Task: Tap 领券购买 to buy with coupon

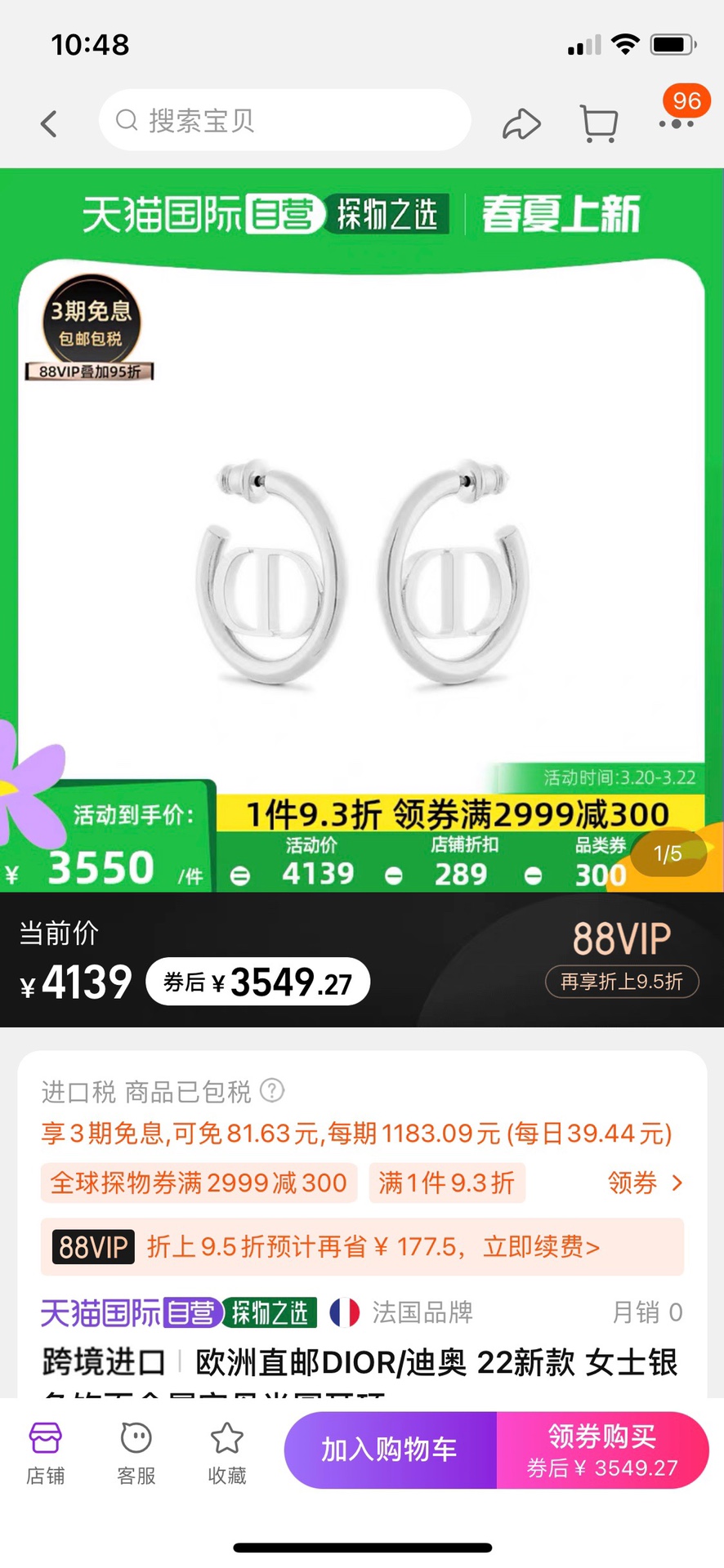Action: (x=602, y=1450)
